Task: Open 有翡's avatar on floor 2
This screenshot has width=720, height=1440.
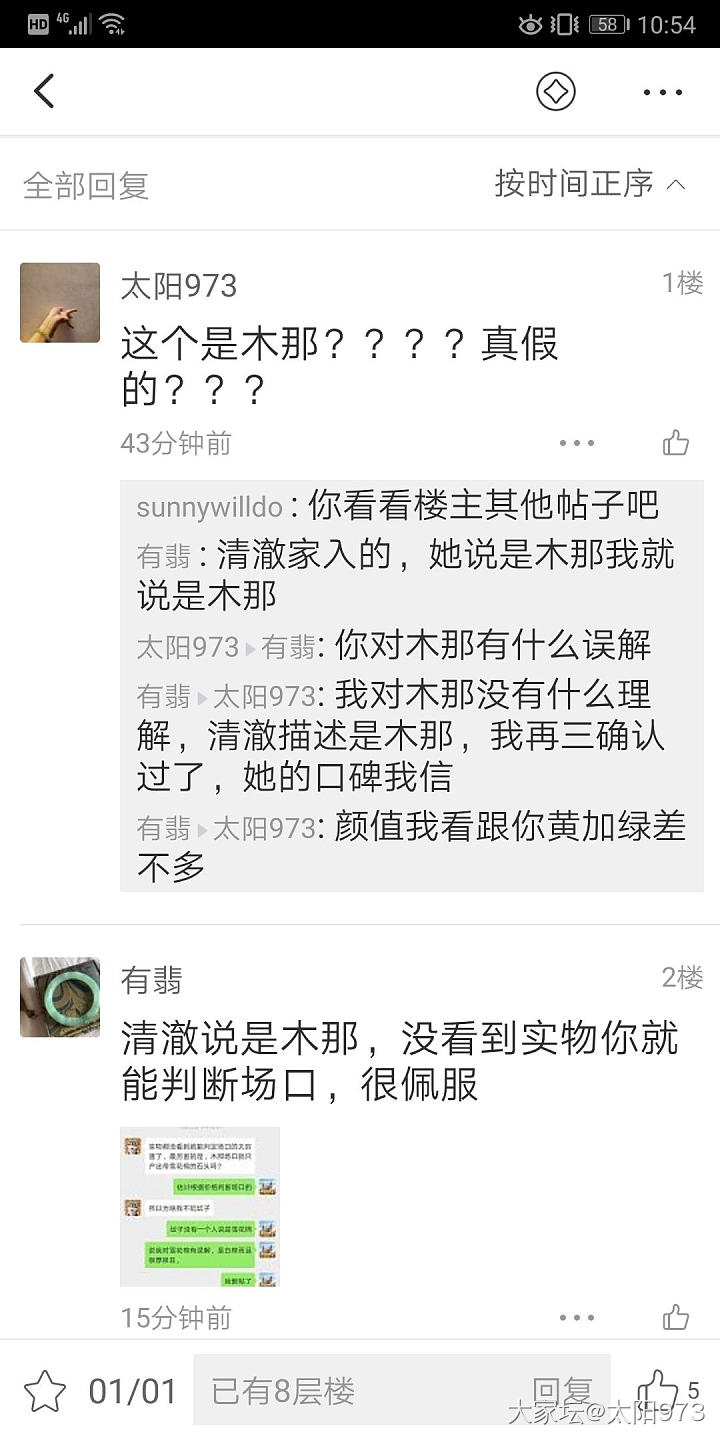Action: point(60,997)
